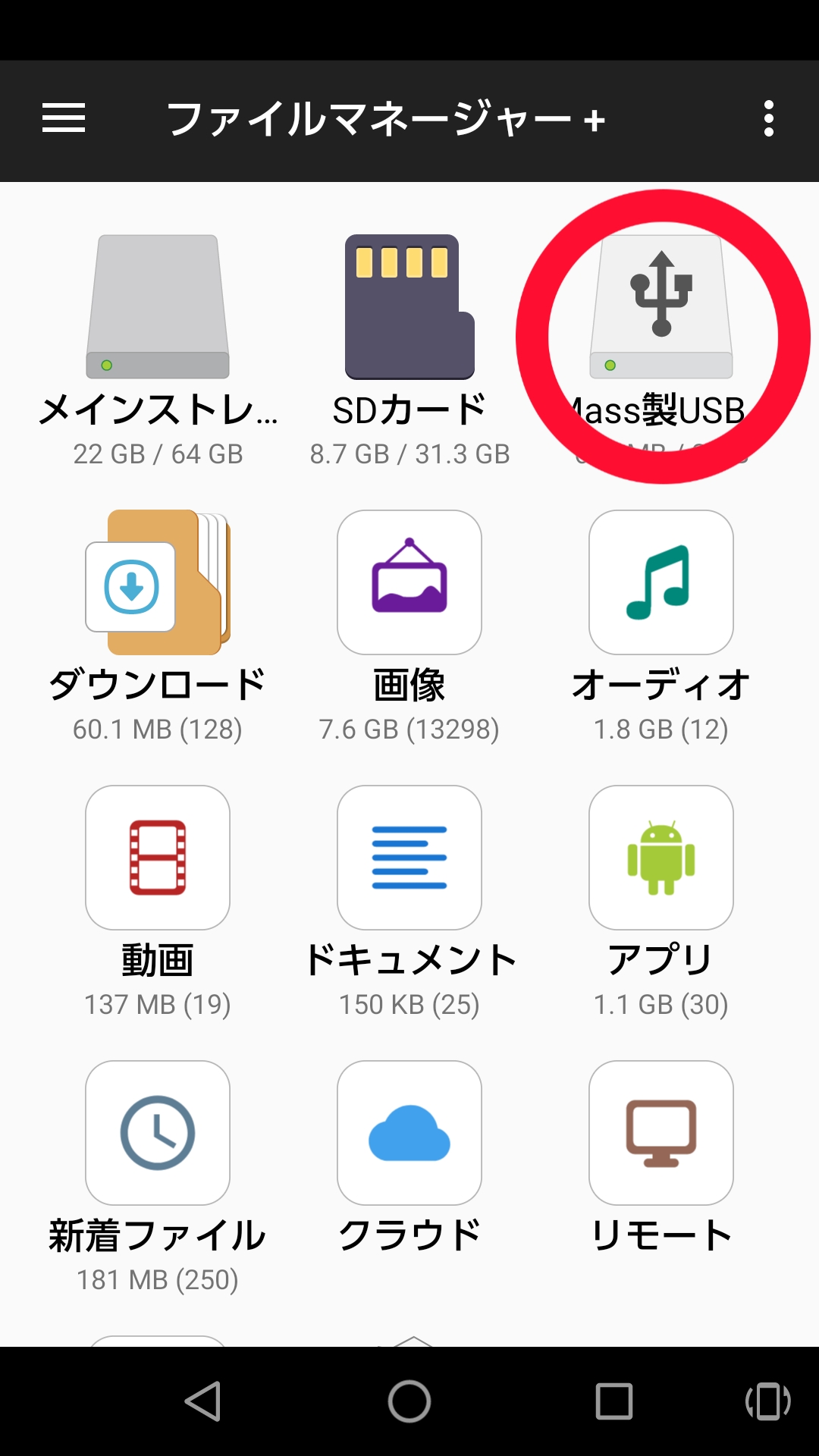This screenshot has width=819, height=1456.
Task: Open the アプリ apps manager icon
Action: pos(661,857)
